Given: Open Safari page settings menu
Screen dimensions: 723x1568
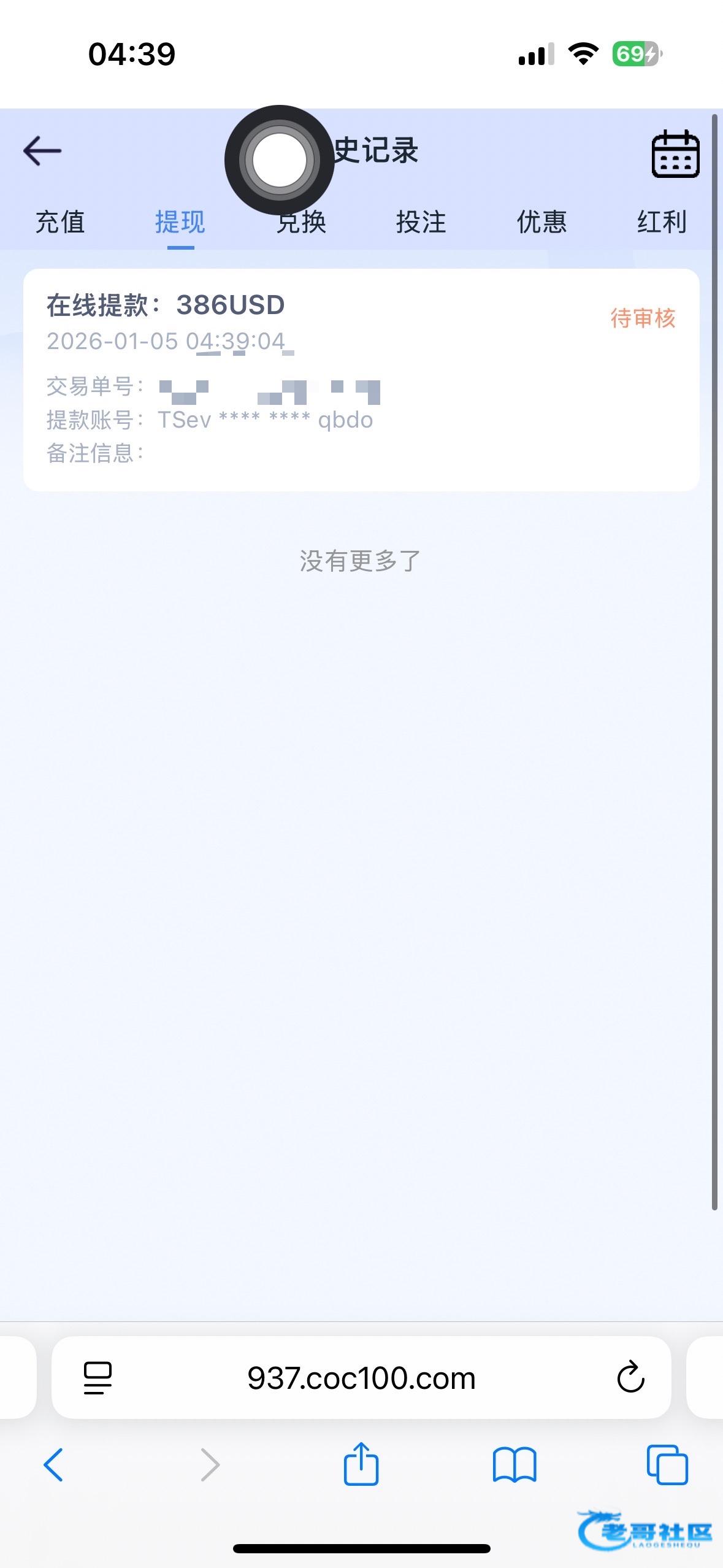Looking at the screenshot, I should pos(98,1378).
